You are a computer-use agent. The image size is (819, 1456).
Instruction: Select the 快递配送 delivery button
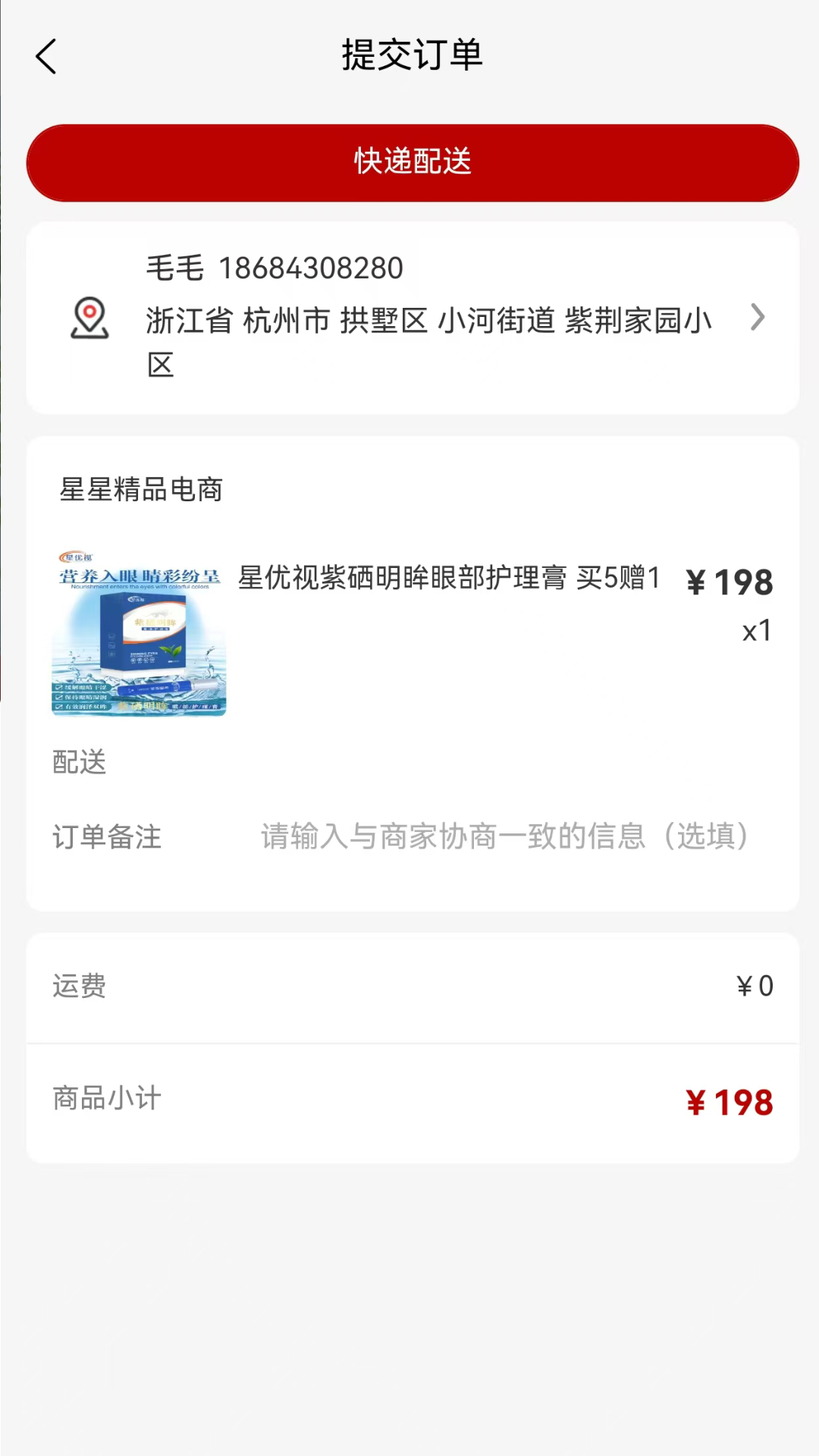coord(411,162)
